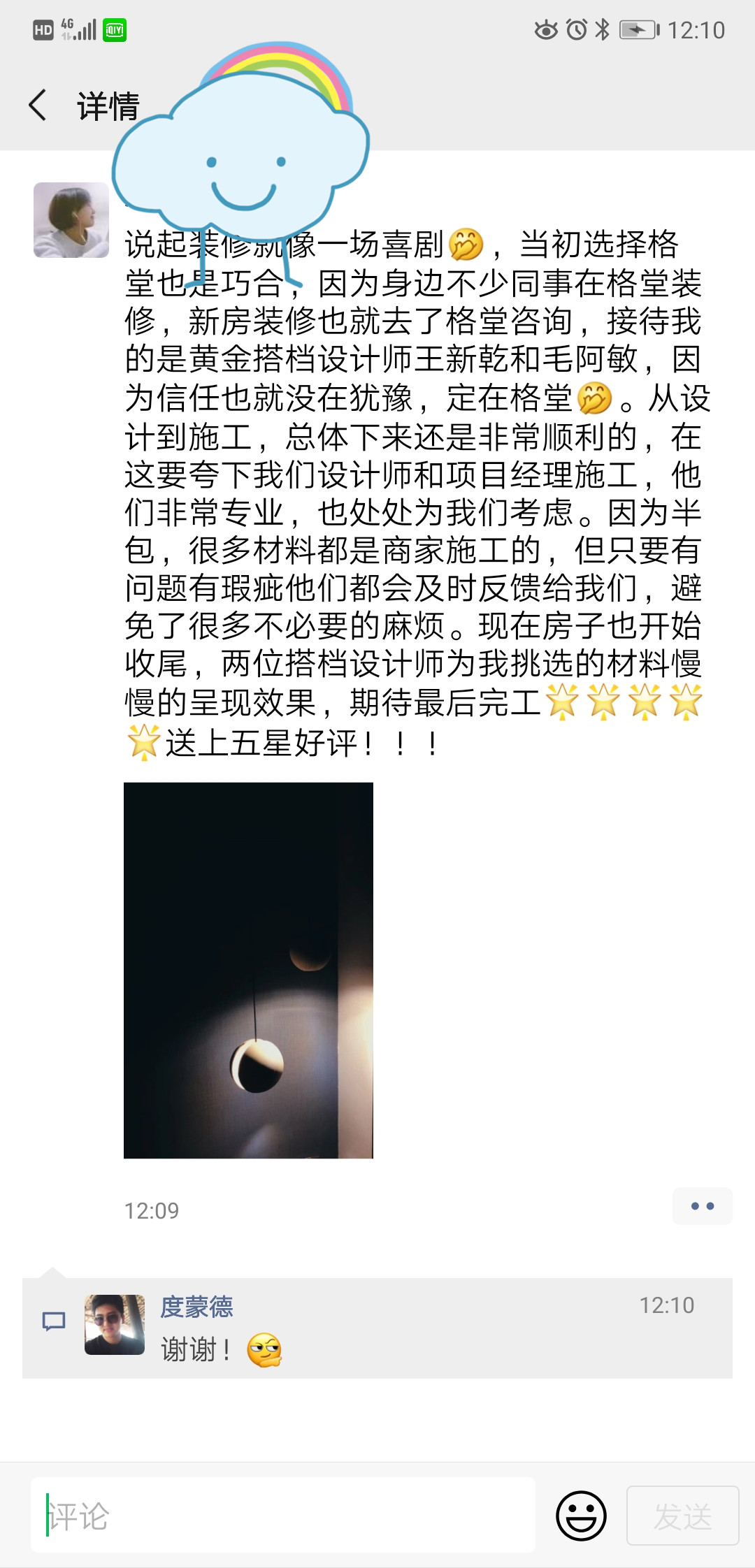Viewport: 755px width, 1568px height.
Task: Open the poster's profile avatar
Action: point(72,221)
